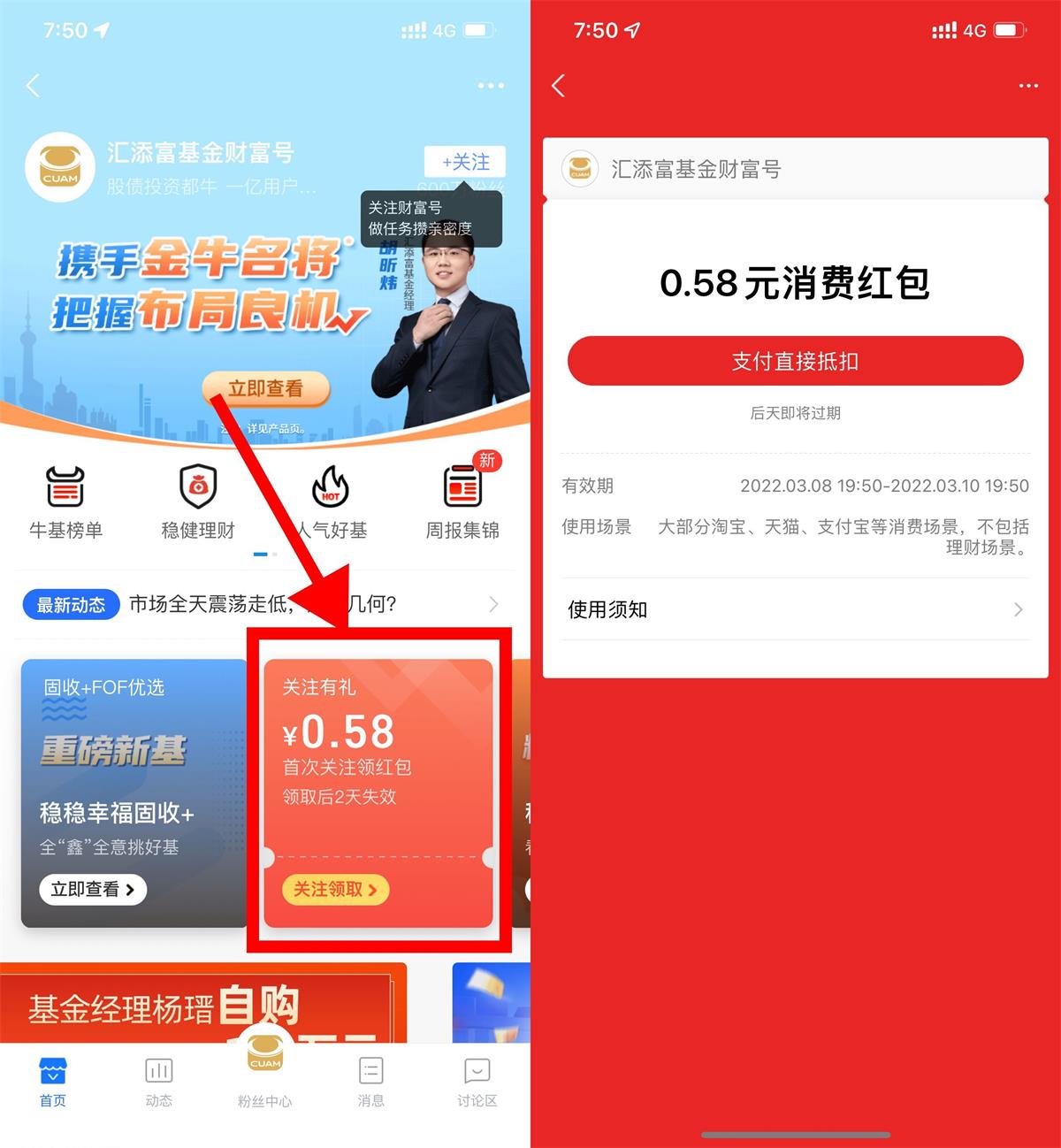Open 人气好基 shortcut

tap(331, 501)
